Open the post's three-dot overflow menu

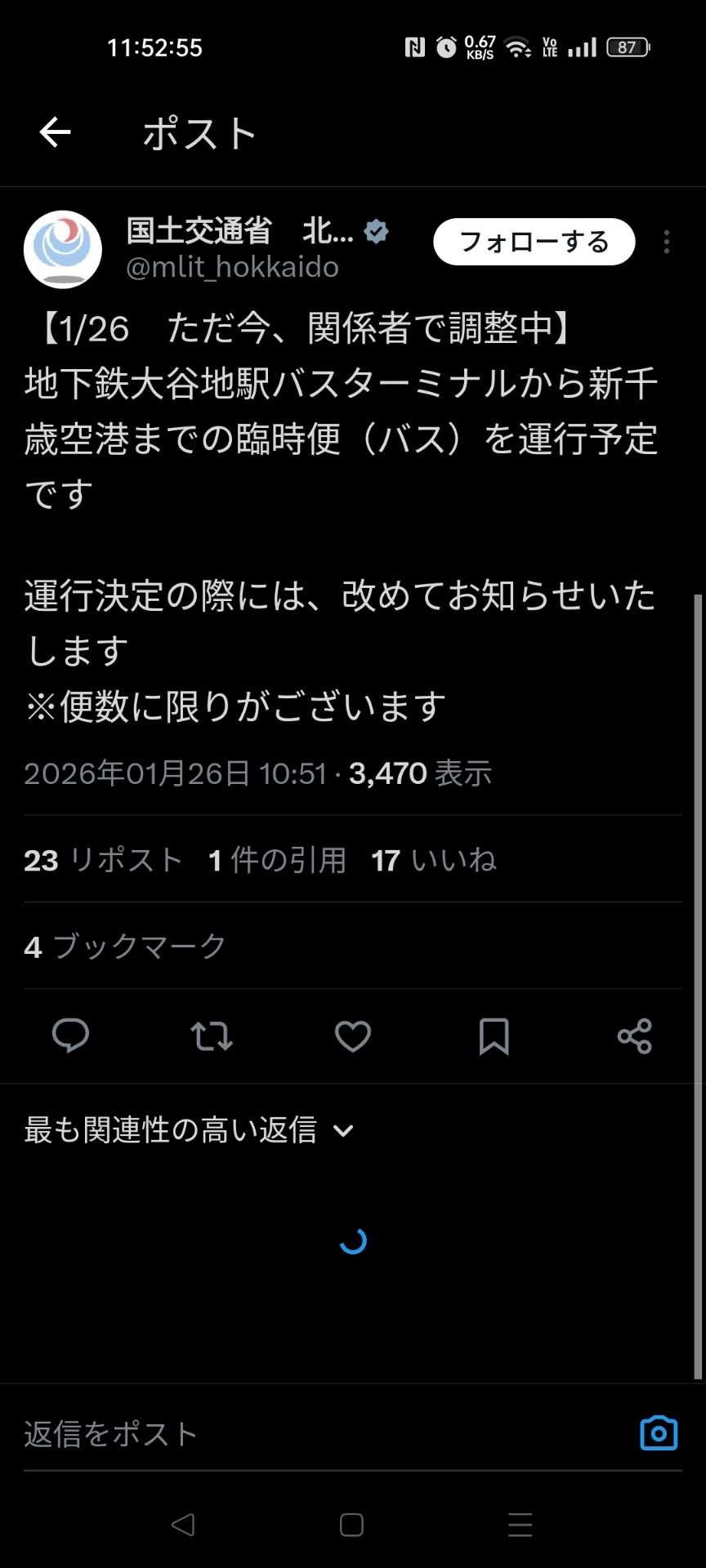pos(667,242)
